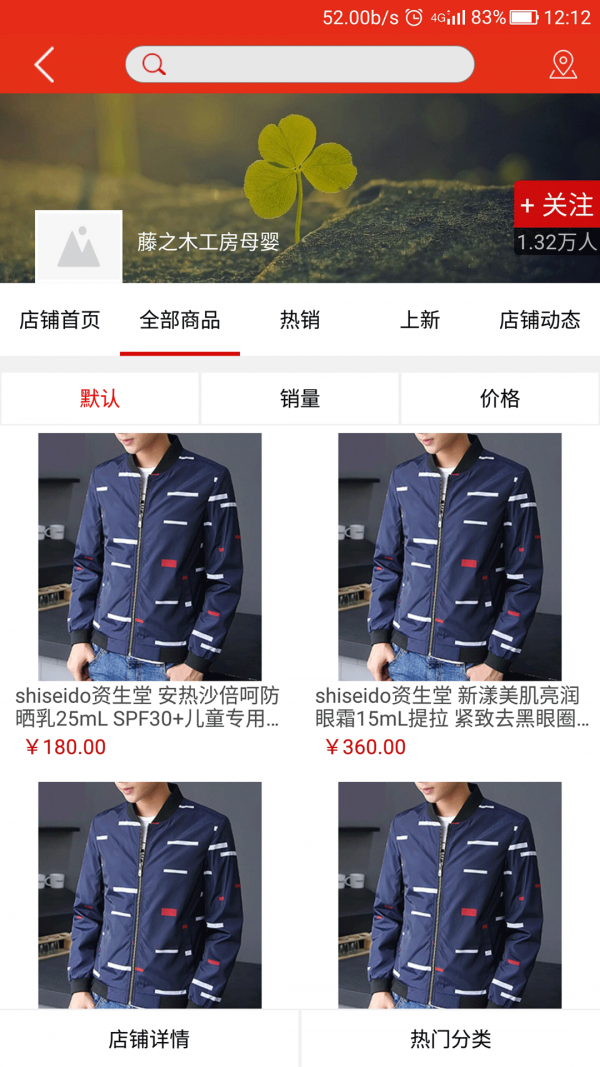
Task: Open the store avatar image
Action: [78, 246]
